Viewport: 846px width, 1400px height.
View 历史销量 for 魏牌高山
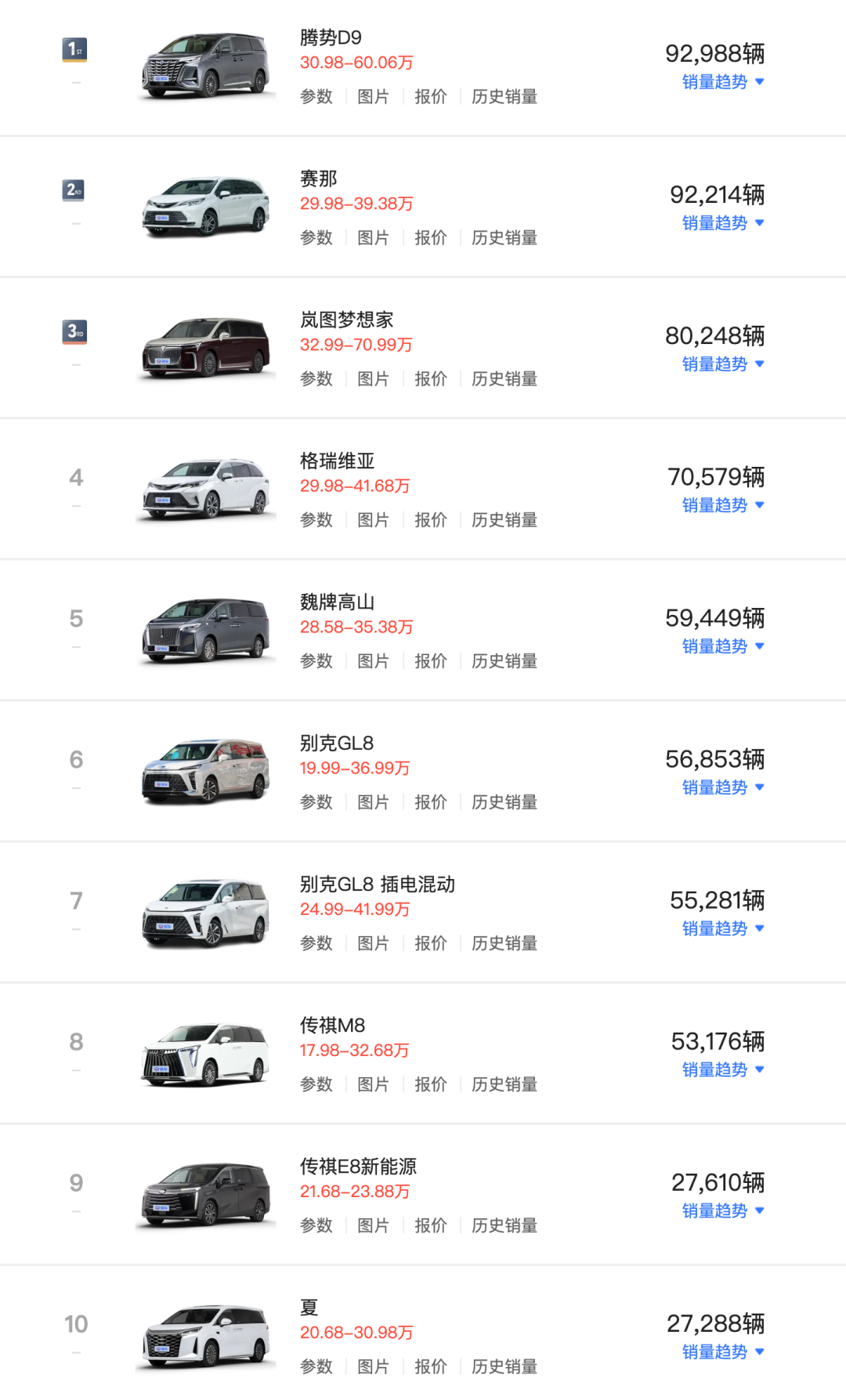504,660
